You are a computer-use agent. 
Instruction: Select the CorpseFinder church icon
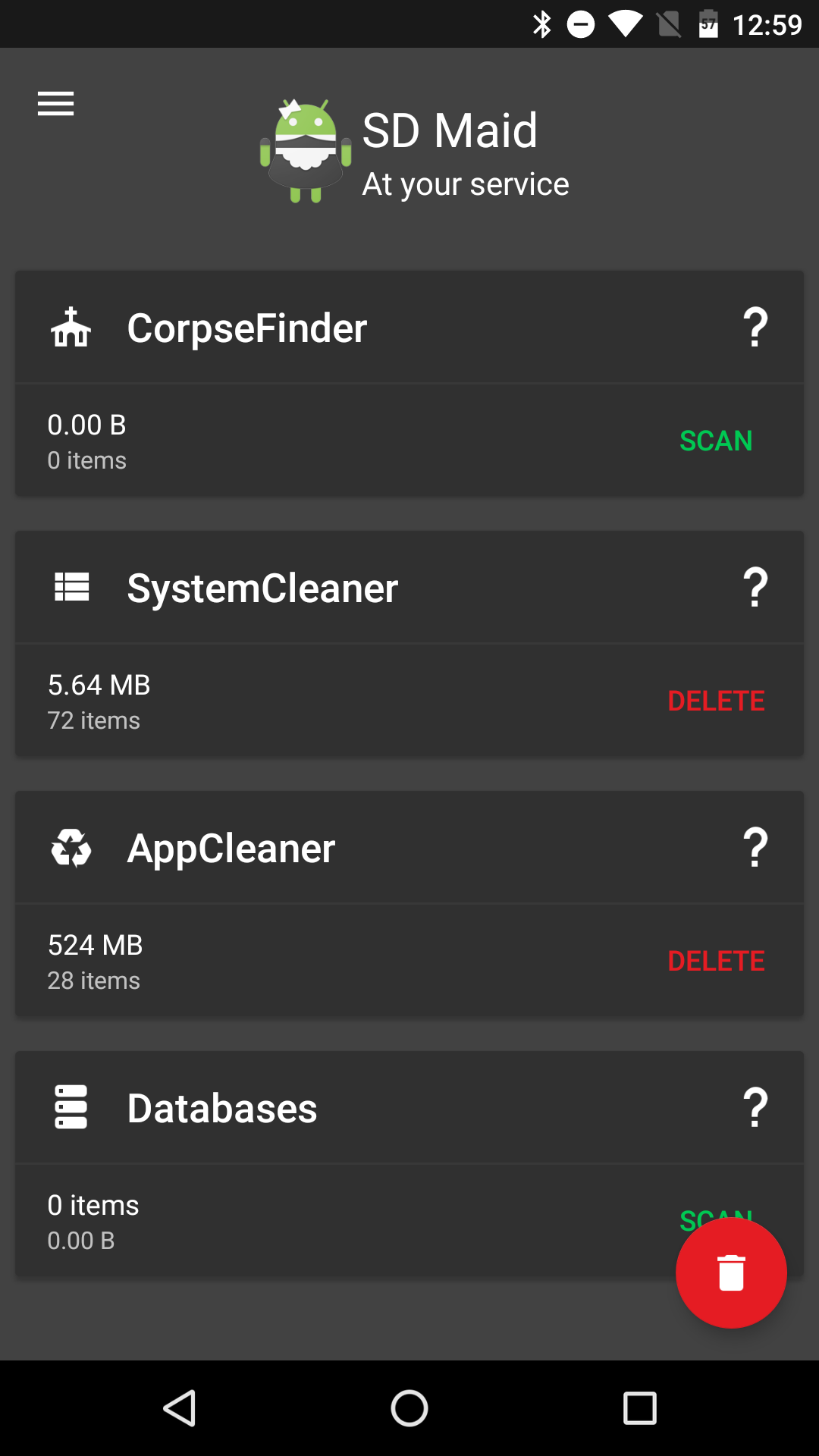coord(72,328)
